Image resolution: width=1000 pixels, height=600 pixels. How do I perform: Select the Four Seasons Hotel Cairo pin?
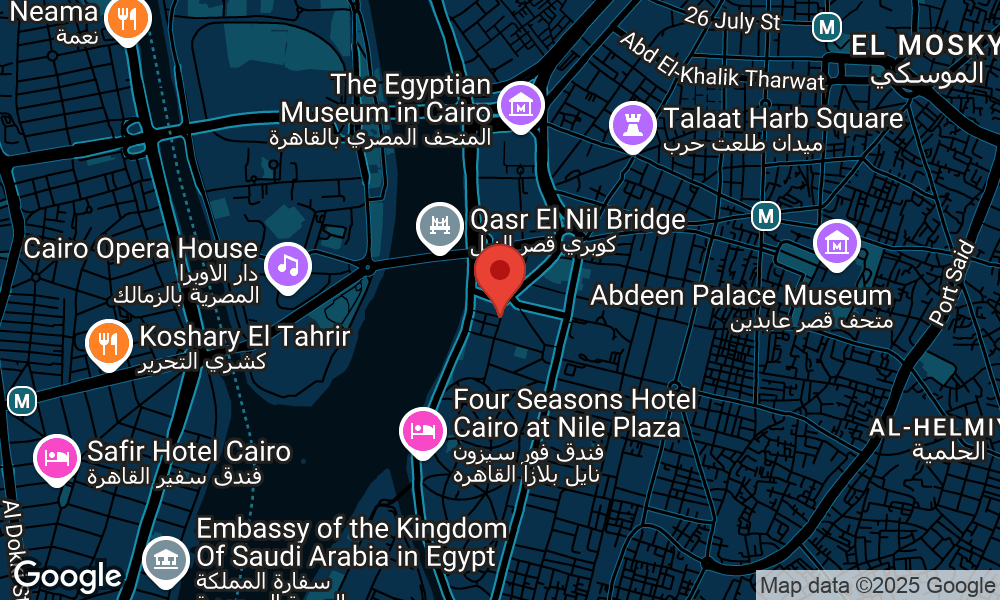[422, 431]
